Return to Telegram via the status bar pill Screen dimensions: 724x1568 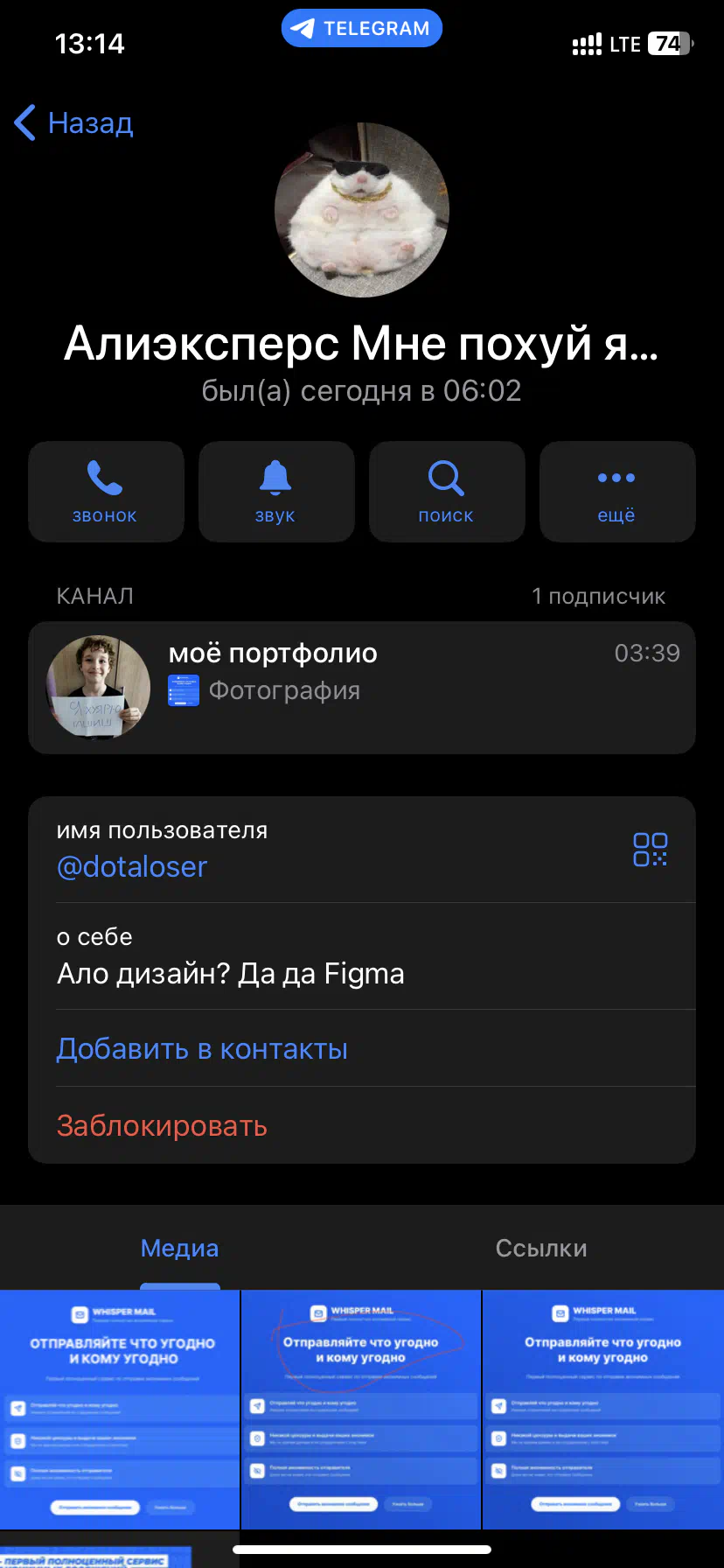pyautogui.click(x=362, y=28)
